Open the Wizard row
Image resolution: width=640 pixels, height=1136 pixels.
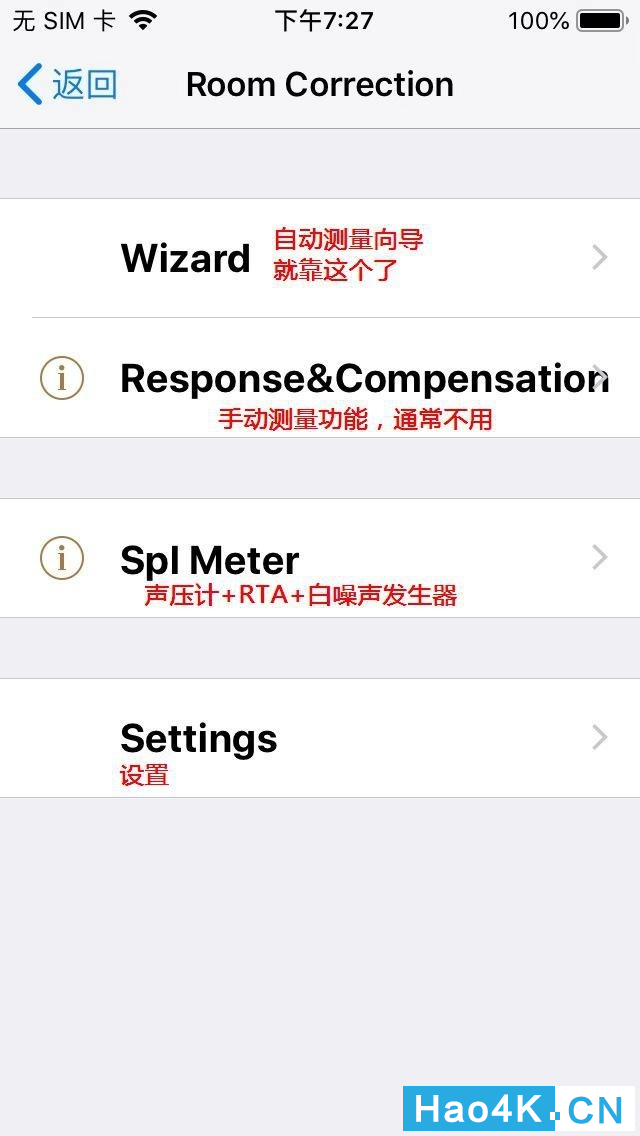point(320,258)
